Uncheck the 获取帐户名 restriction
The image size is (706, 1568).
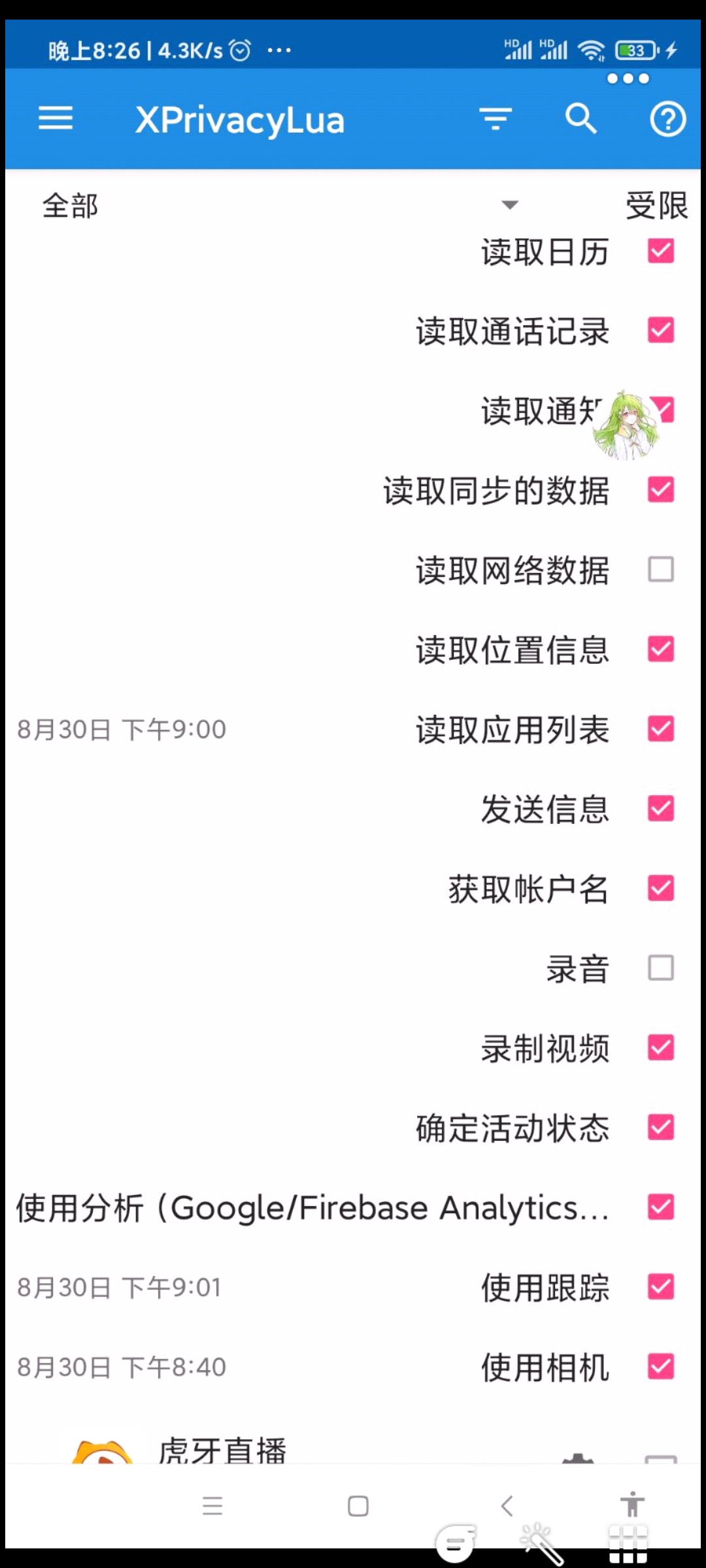click(x=661, y=889)
